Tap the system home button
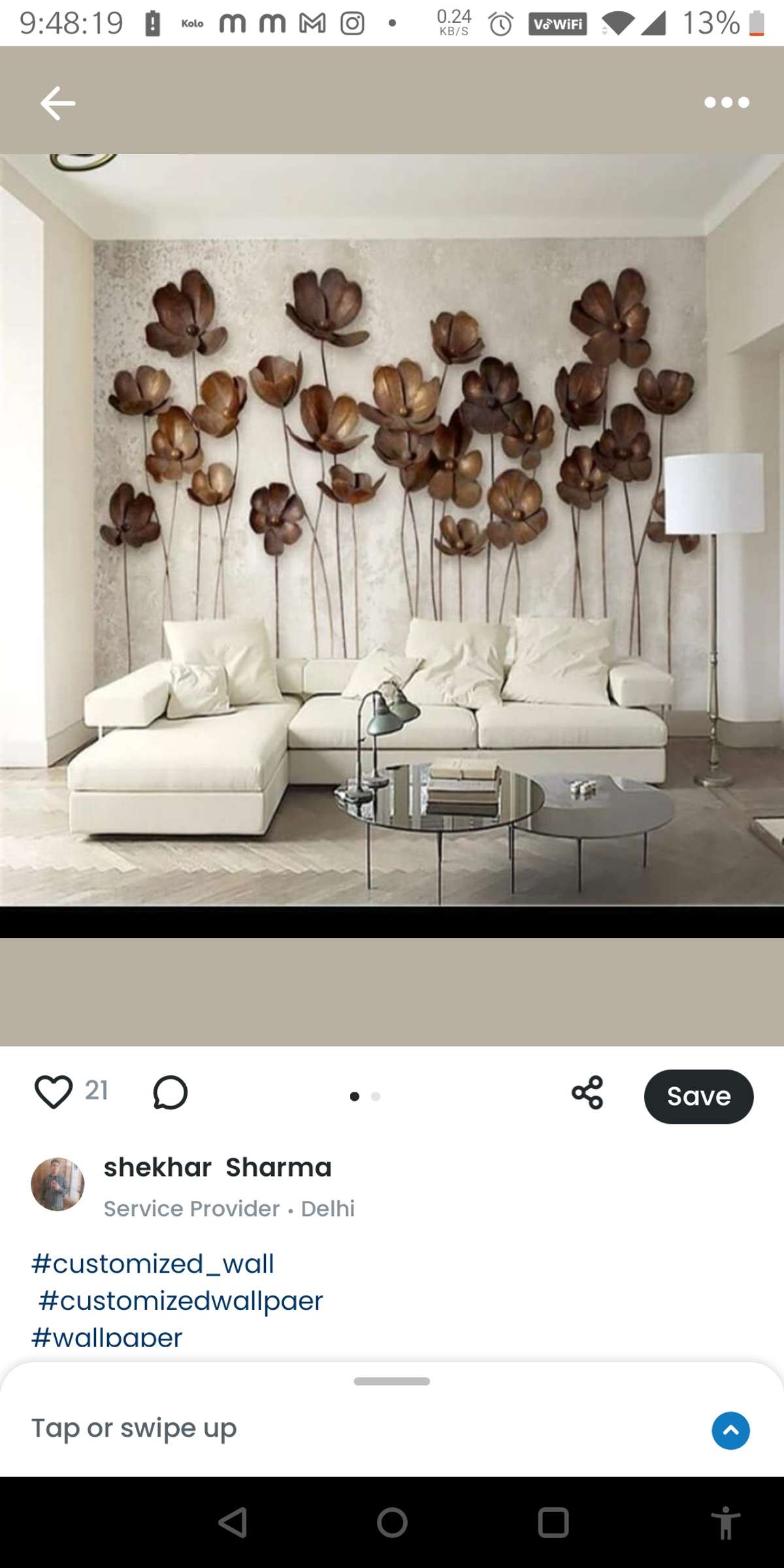Screen dimensions: 784x1568 tap(392, 1524)
